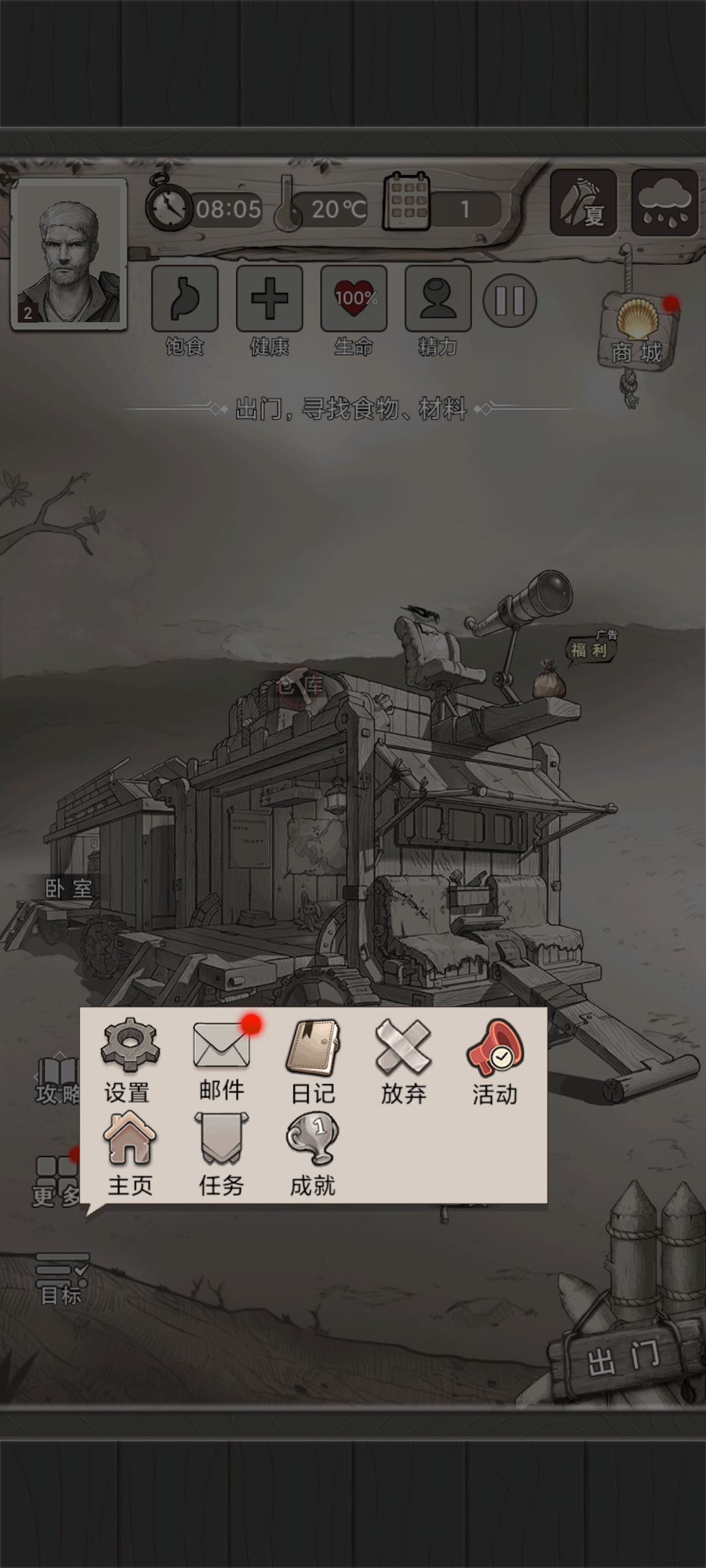View the 精力 energy status
This screenshot has height=1568, width=706.
click(438, 299)
